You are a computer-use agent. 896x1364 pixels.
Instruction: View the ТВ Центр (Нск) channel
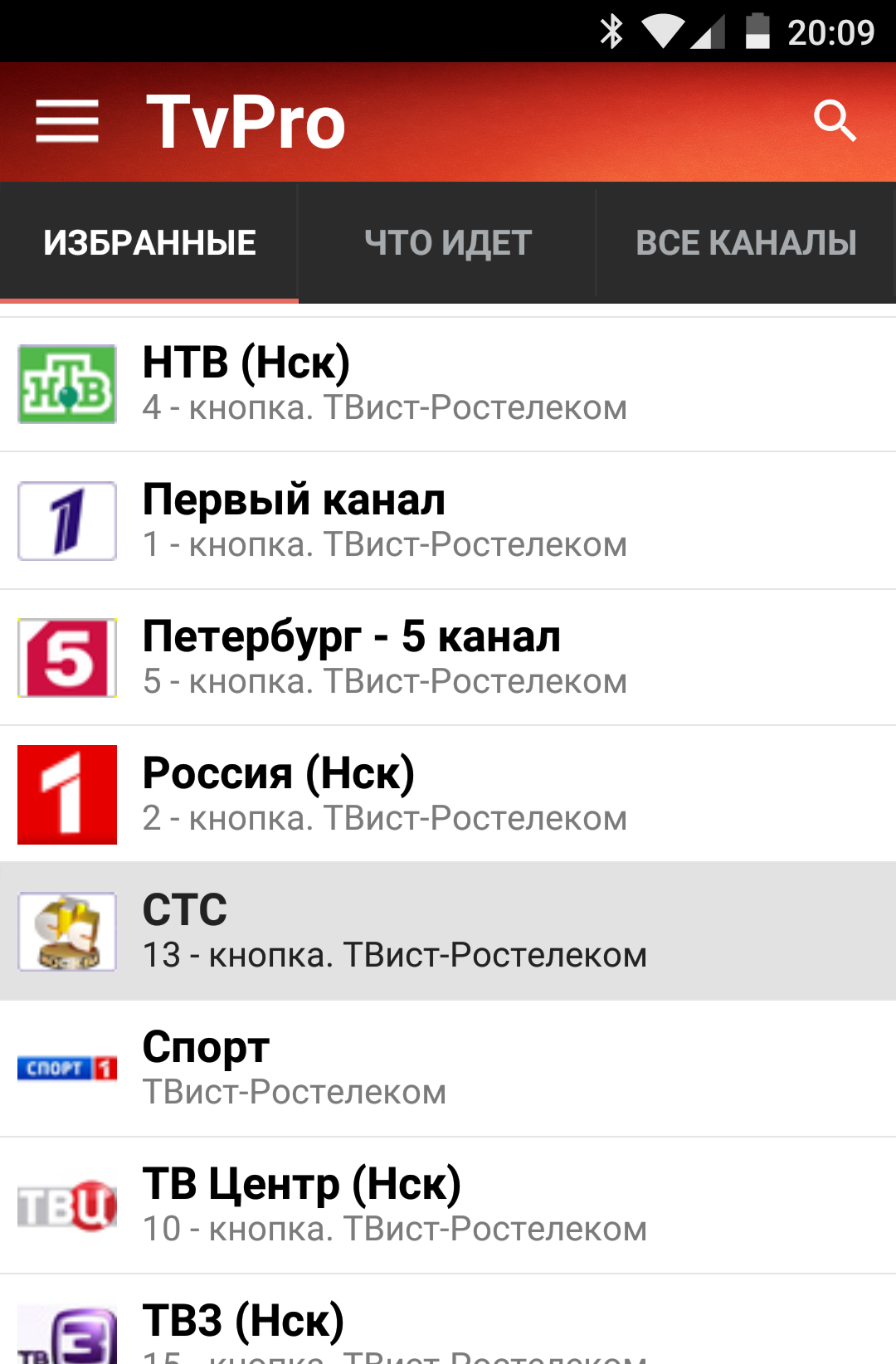(x=448, y=1206)
